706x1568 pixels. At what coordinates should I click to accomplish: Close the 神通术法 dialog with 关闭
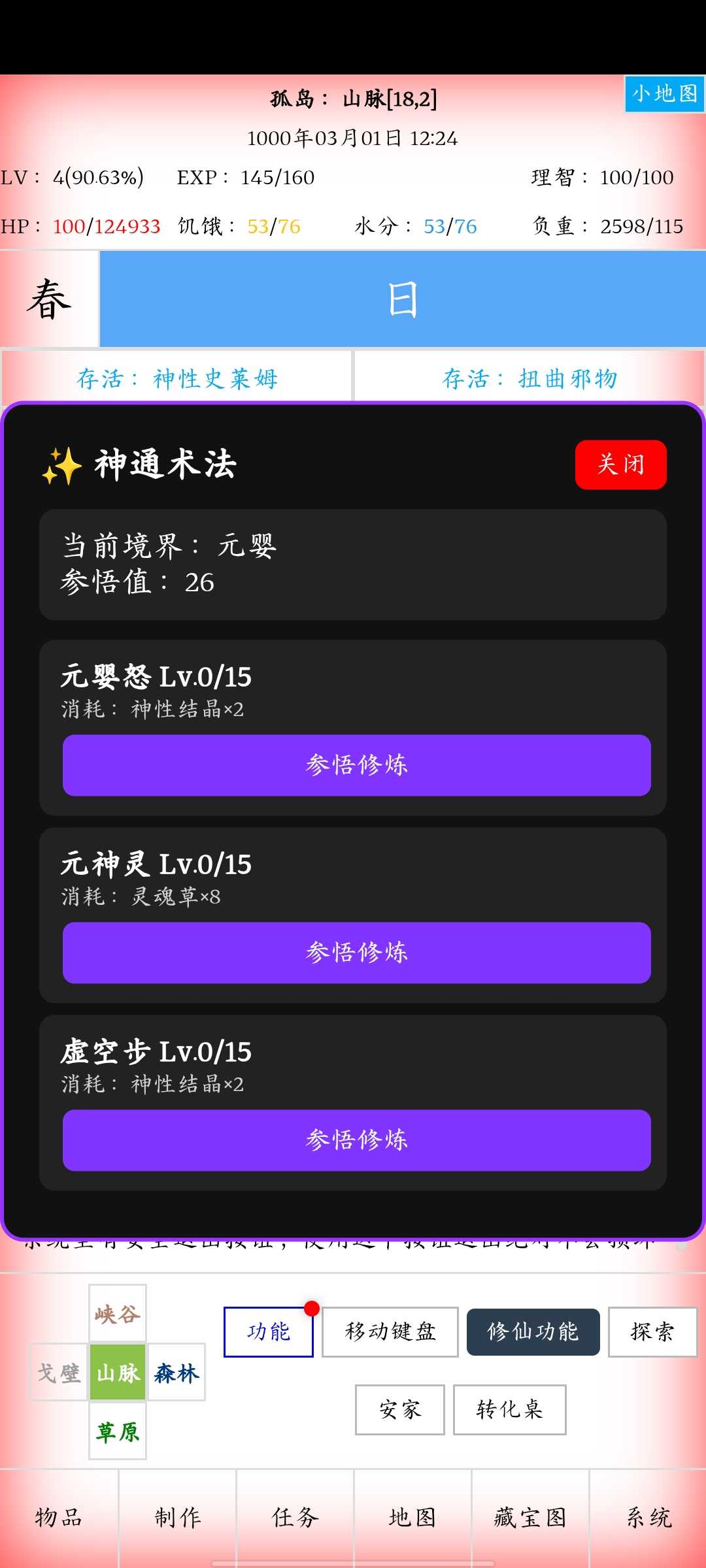(x=620, y=465)
